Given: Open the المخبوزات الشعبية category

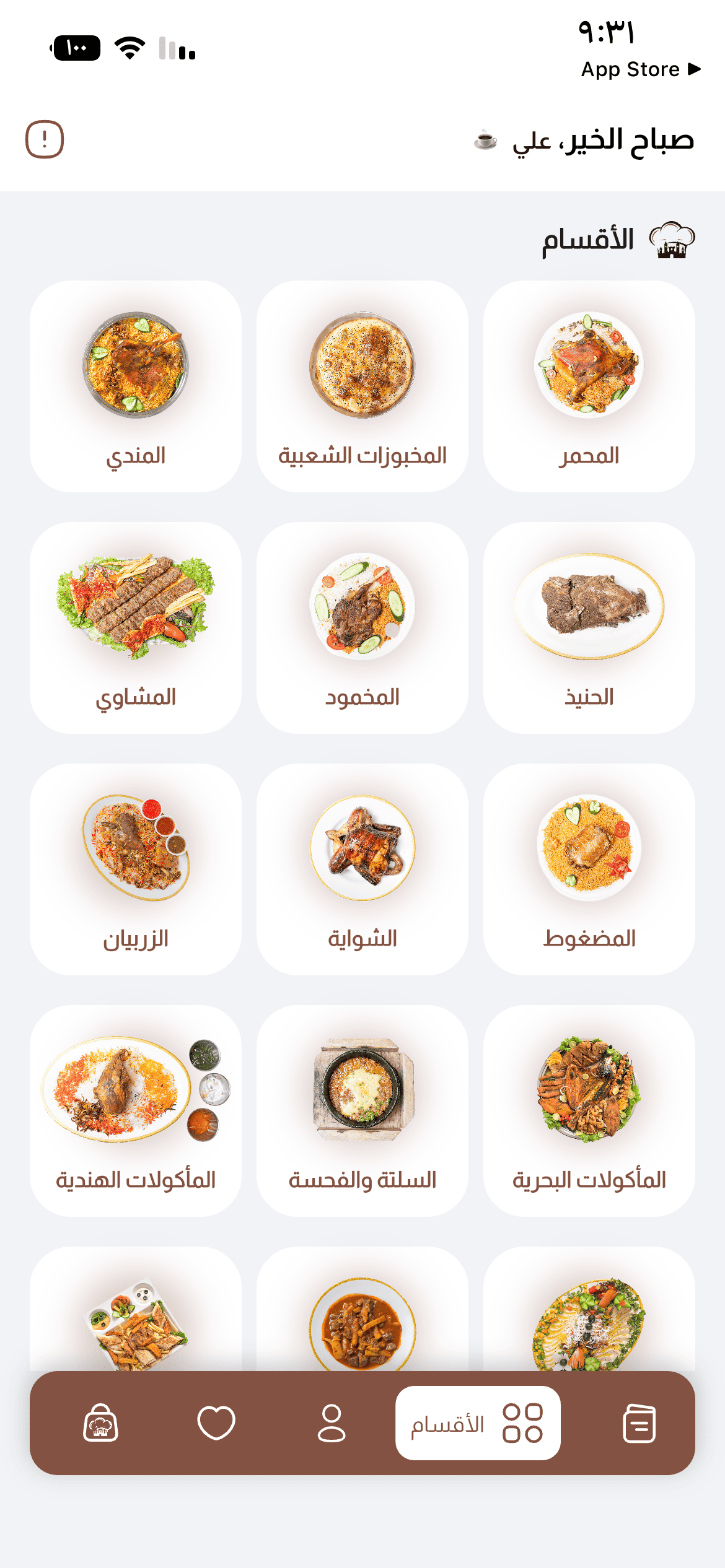Looking at the screenshot, I should 362,386.
